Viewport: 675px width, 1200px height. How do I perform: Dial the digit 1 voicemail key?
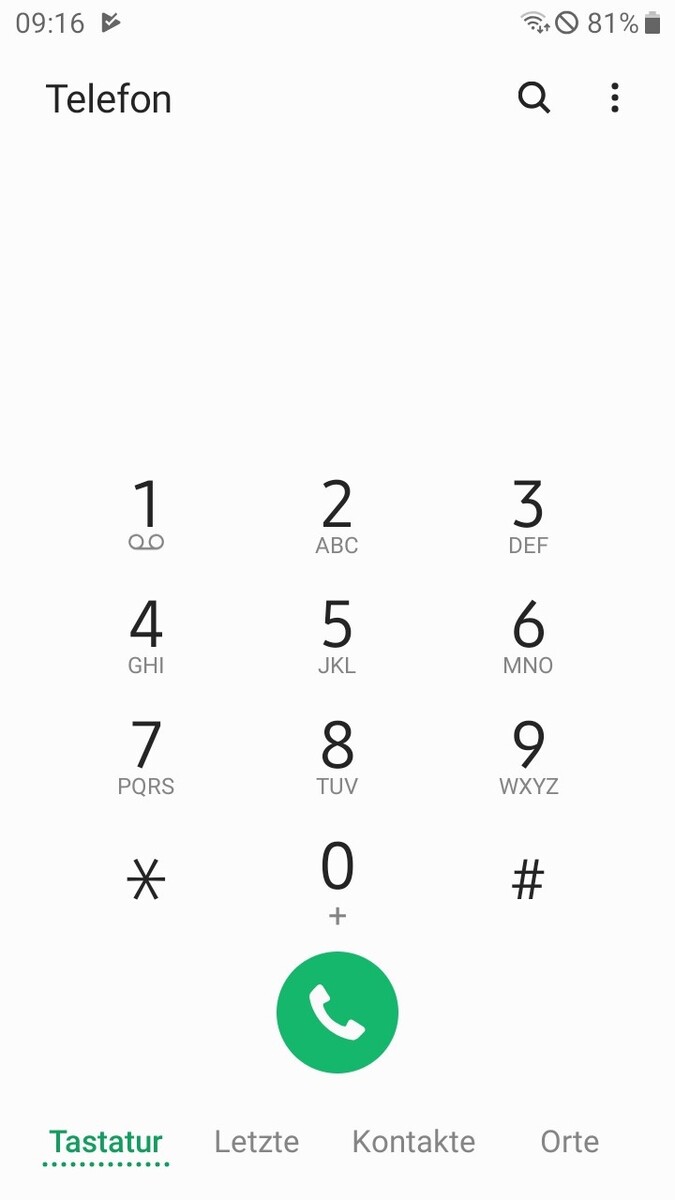146,516
